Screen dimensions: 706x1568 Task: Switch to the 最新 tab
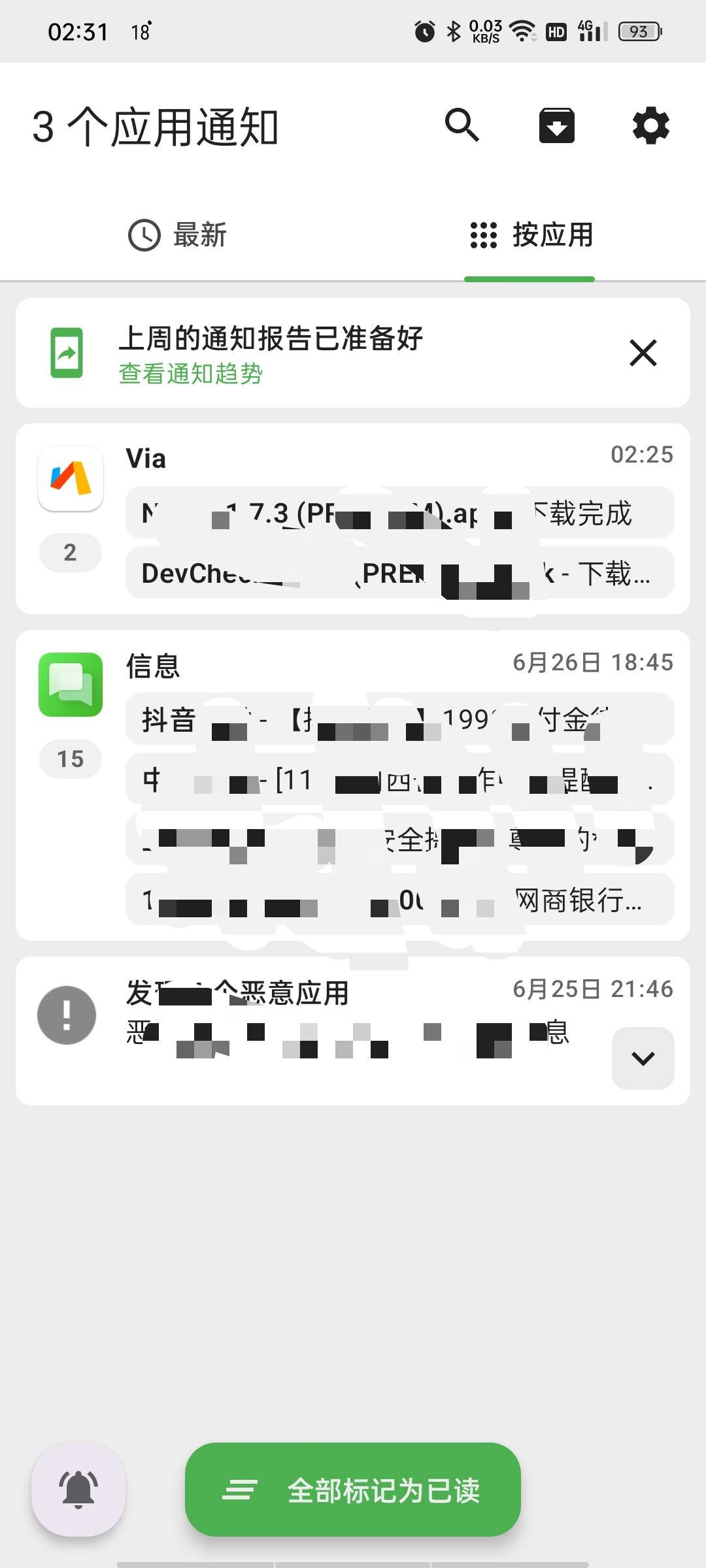176,235
